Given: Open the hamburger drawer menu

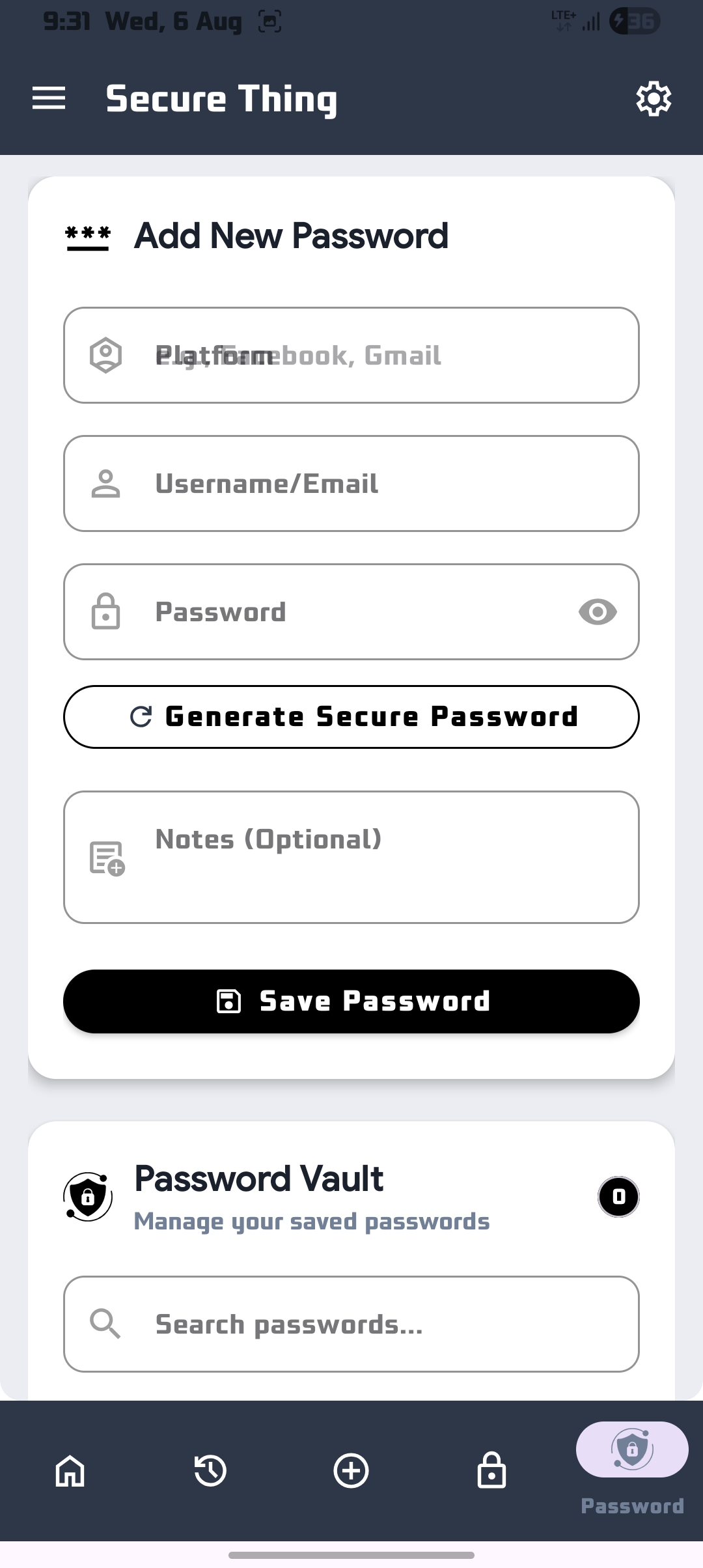Looking at the screenshot, I should point(49,98).
